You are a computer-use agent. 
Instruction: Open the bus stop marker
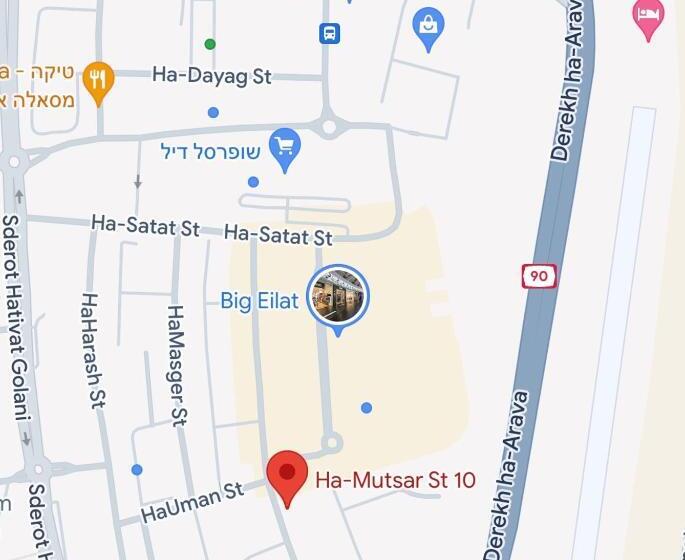tap(330, 34)
